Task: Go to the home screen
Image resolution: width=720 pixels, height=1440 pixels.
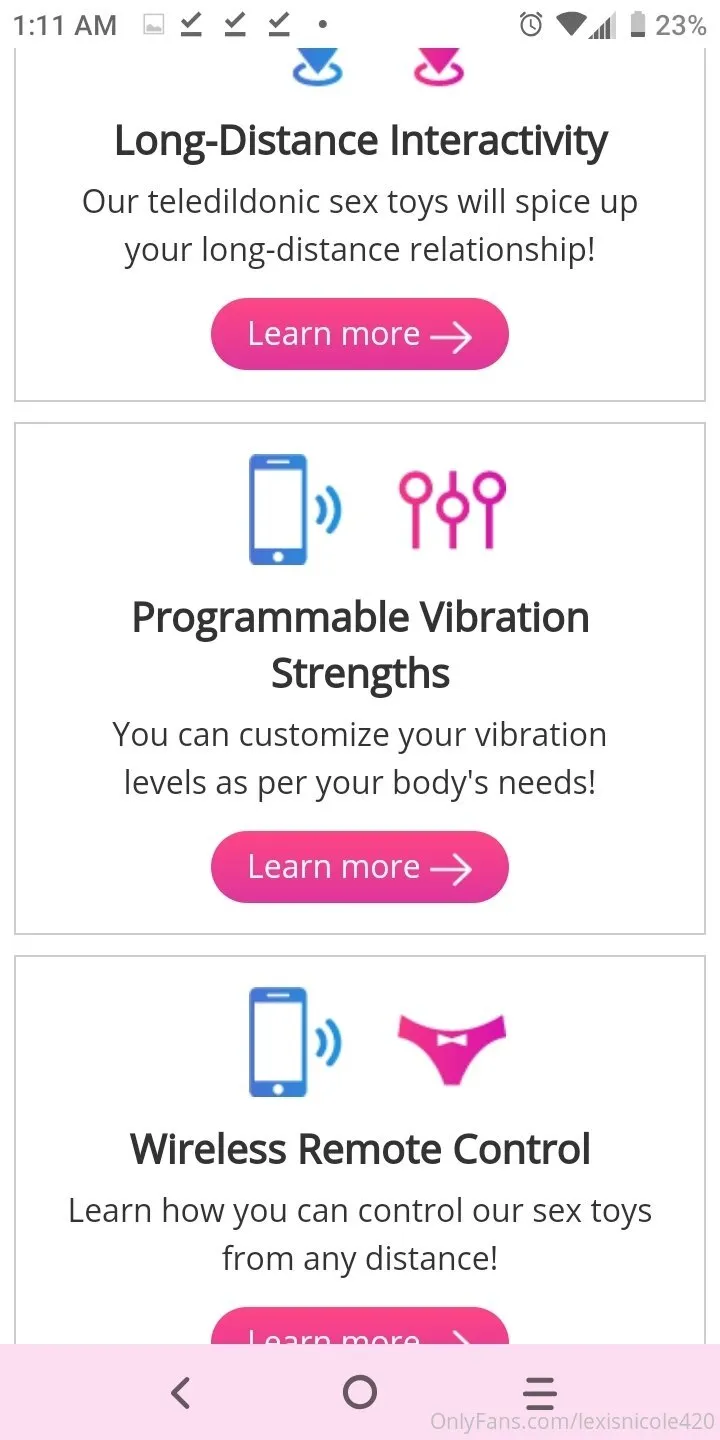Action: coord(359,1392)
